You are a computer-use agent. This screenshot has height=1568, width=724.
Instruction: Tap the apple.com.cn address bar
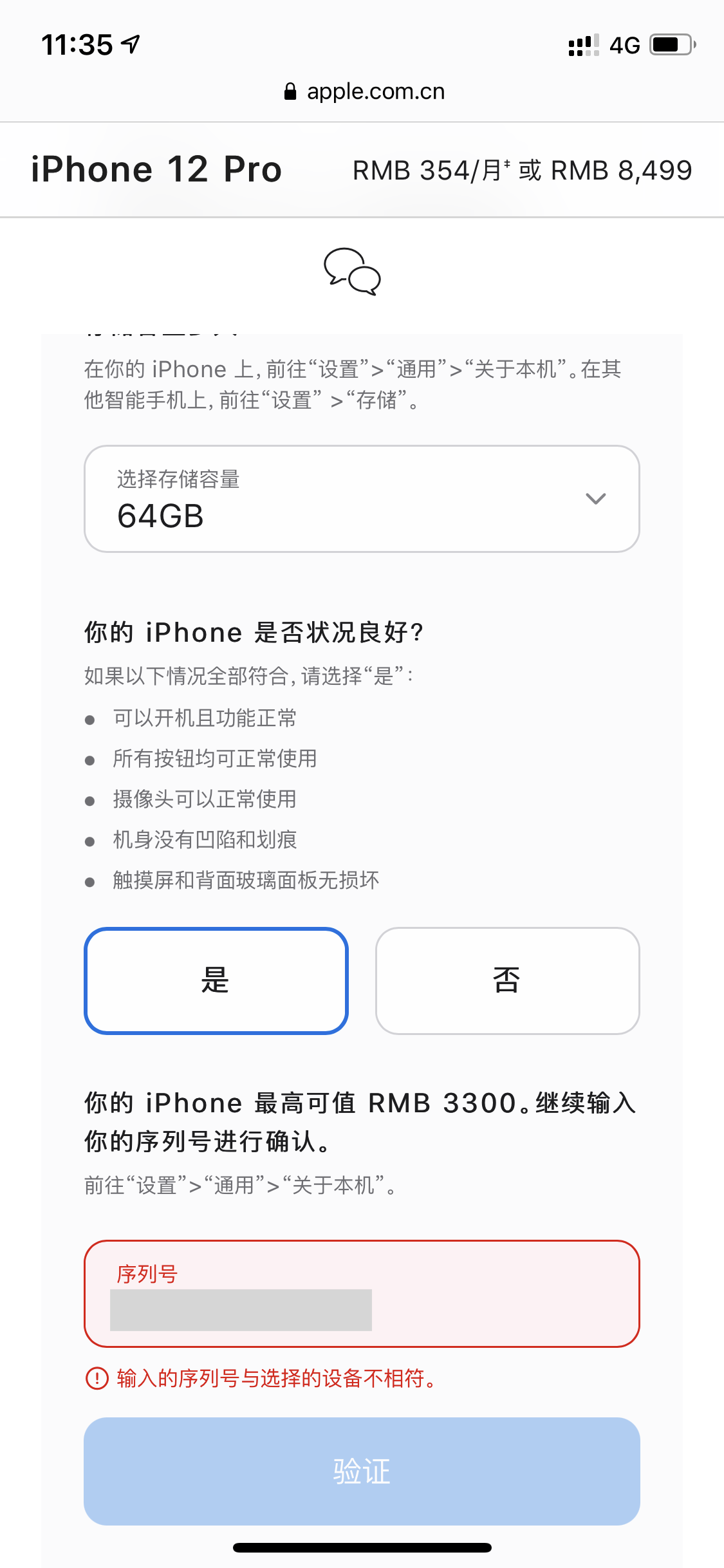364,91
